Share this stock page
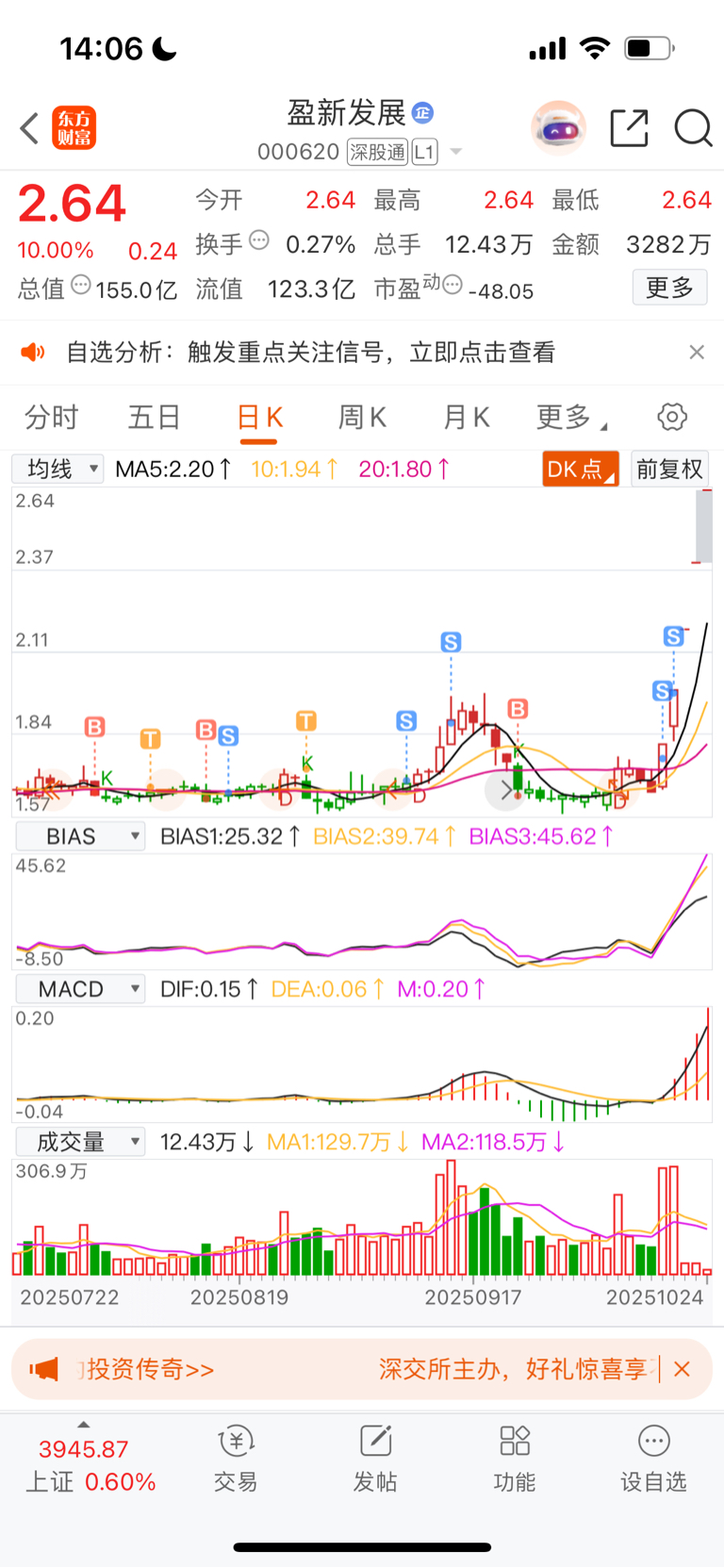 pyautogui.click(x=629, y=128)
